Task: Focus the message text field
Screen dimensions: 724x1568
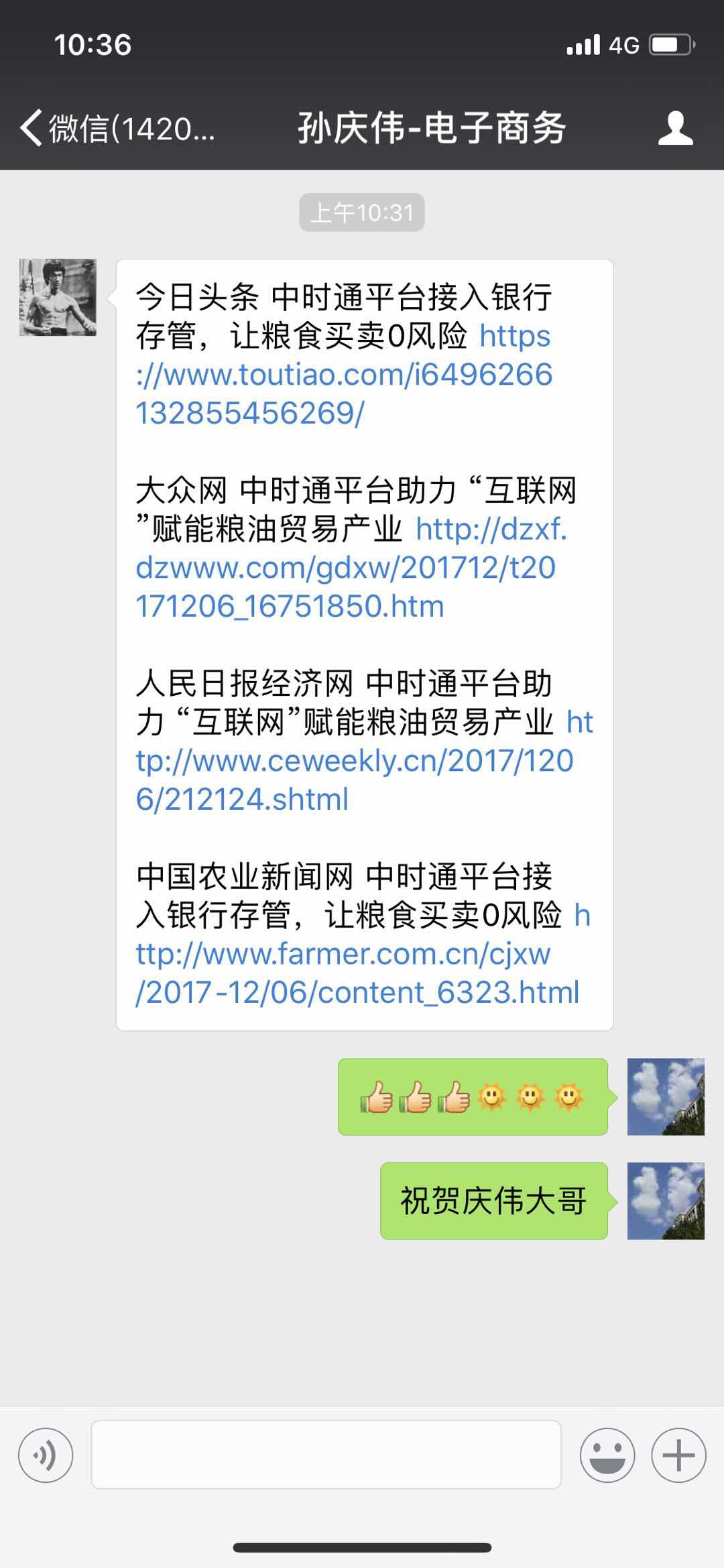Action: point(326,1454)
